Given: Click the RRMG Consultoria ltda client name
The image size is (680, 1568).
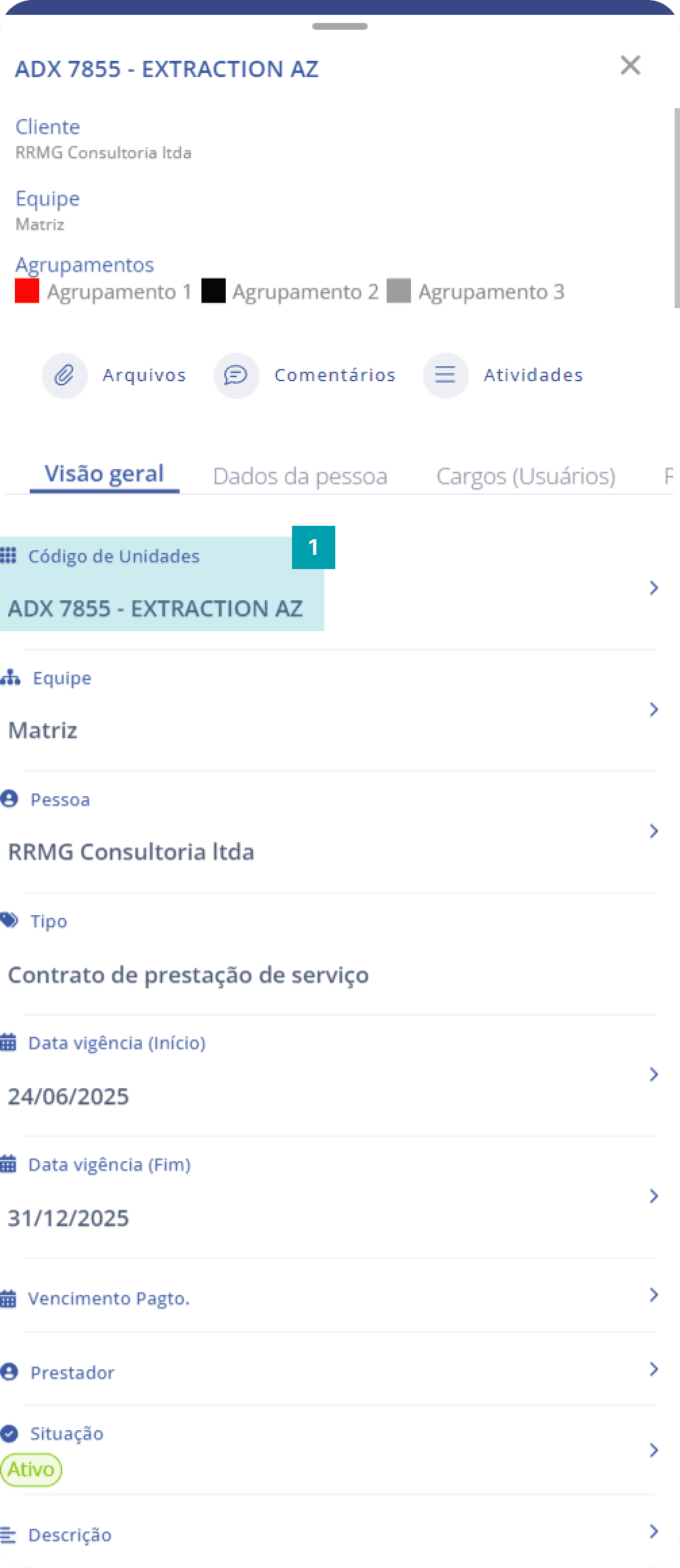Looking at the screenshot, I should click(x=103, y=153).
